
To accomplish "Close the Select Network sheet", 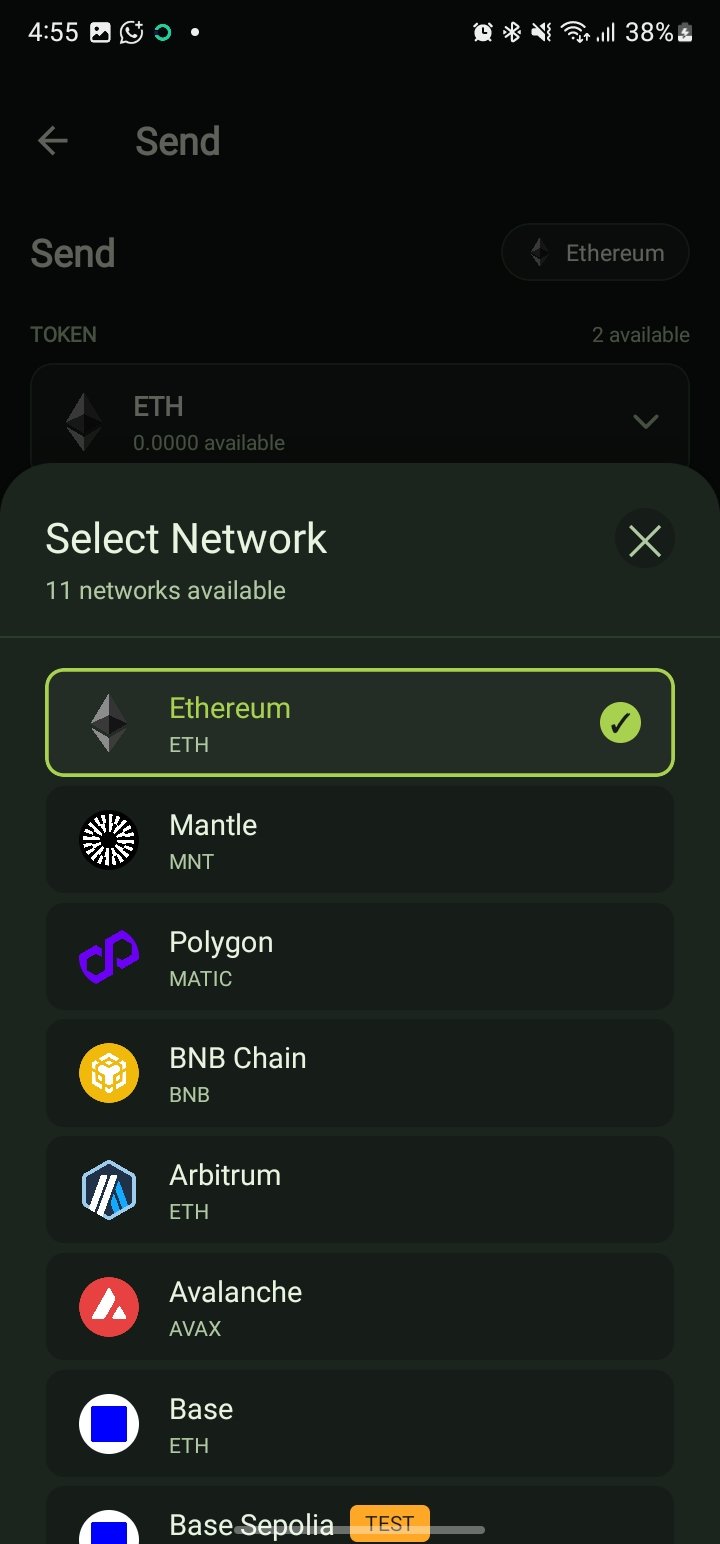I will pos(645,541).
